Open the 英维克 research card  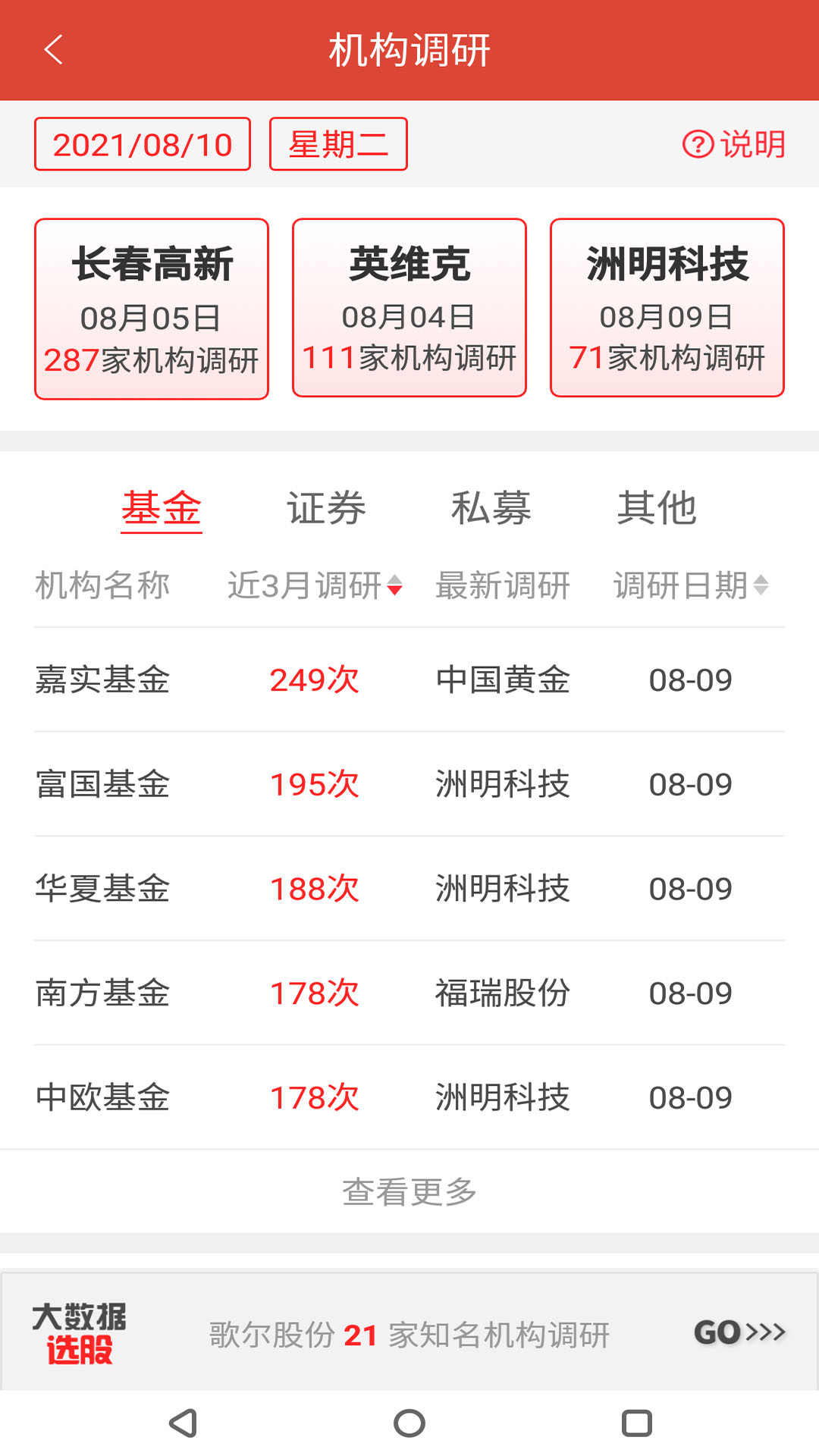[409, 308]
